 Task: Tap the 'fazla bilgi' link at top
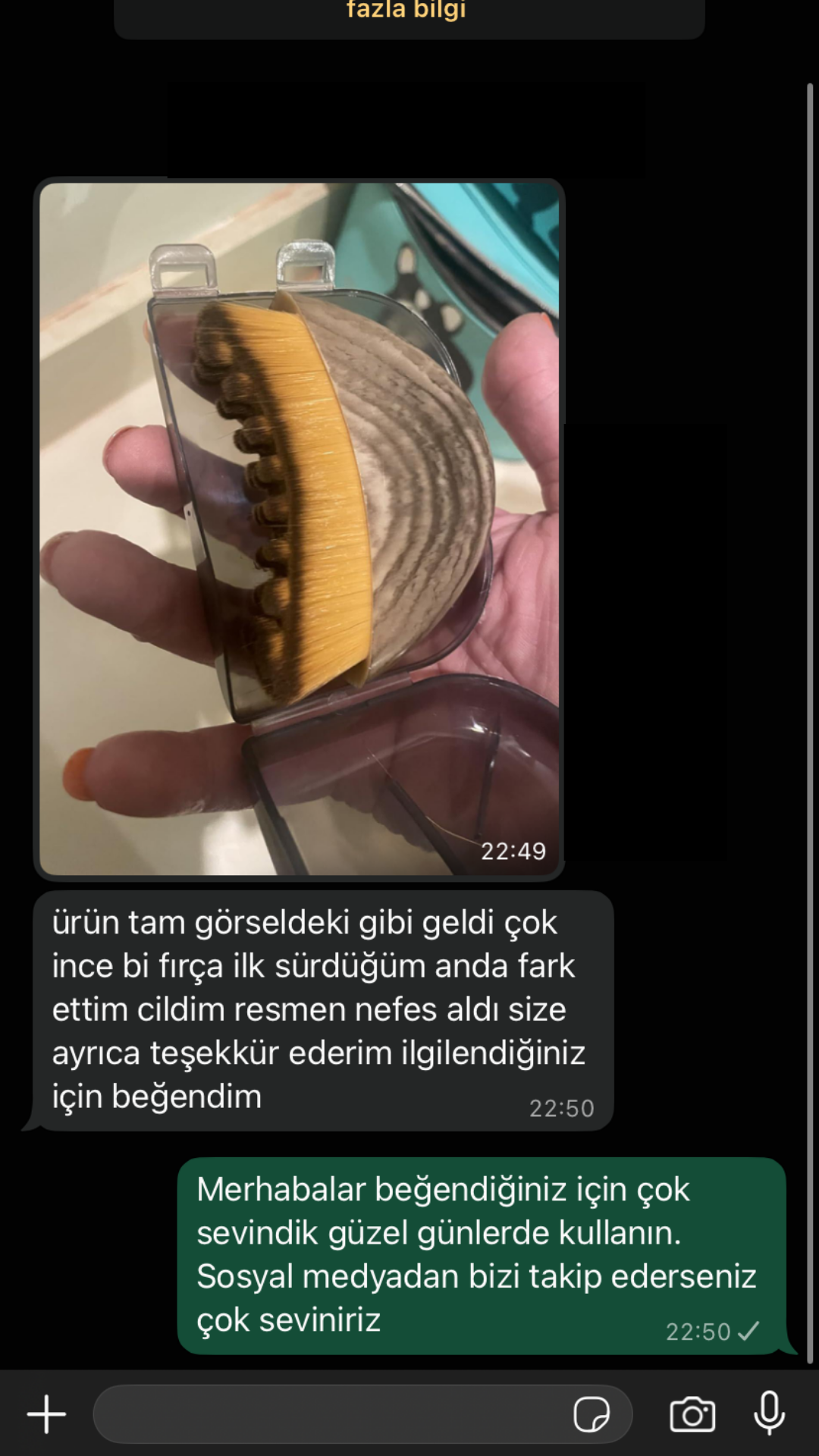[406, 11]
